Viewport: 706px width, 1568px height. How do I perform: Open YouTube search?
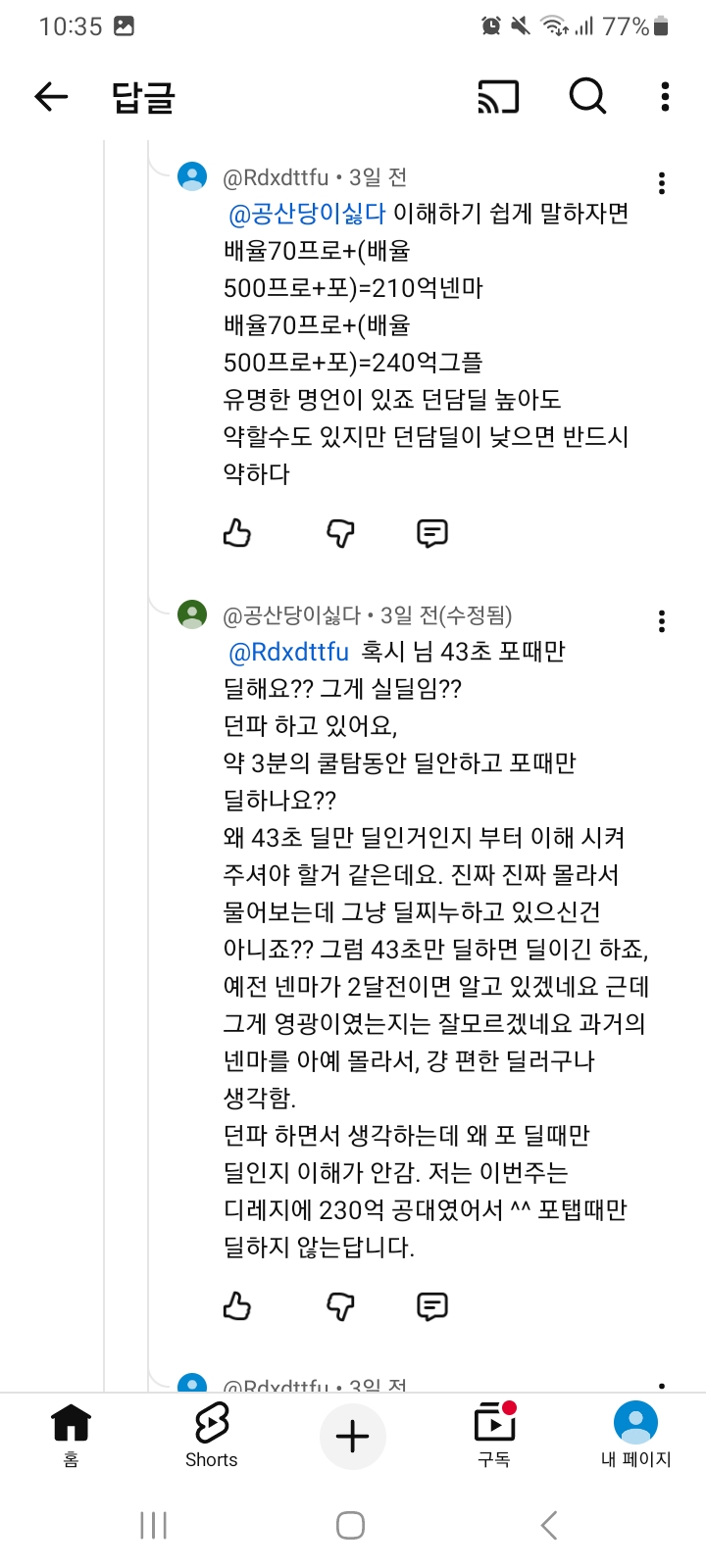pos(587,96)
